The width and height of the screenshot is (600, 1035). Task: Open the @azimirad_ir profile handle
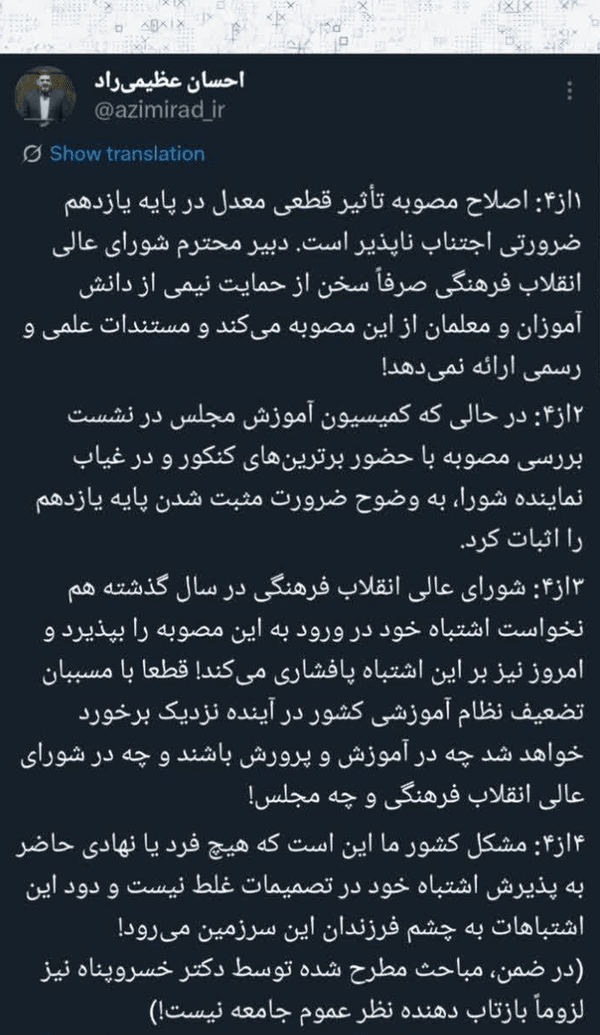pos(160,110)
